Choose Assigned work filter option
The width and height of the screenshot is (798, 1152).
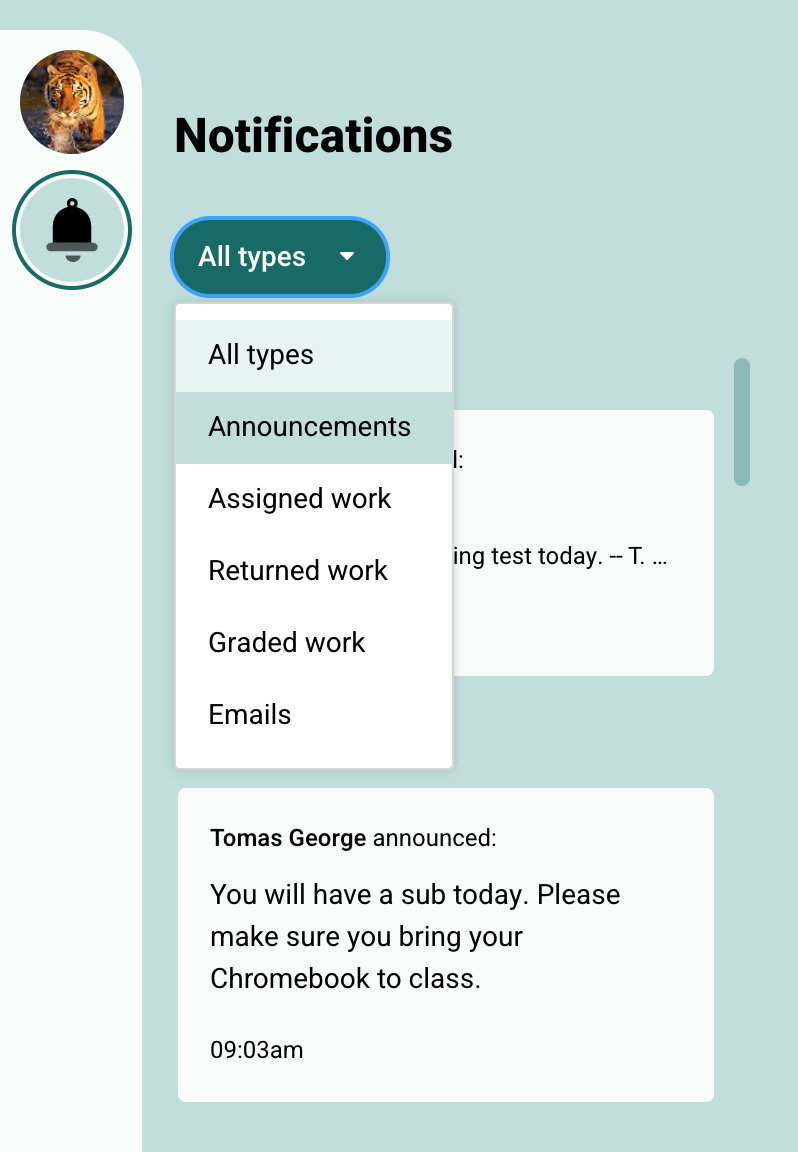(x=314, y=499)
